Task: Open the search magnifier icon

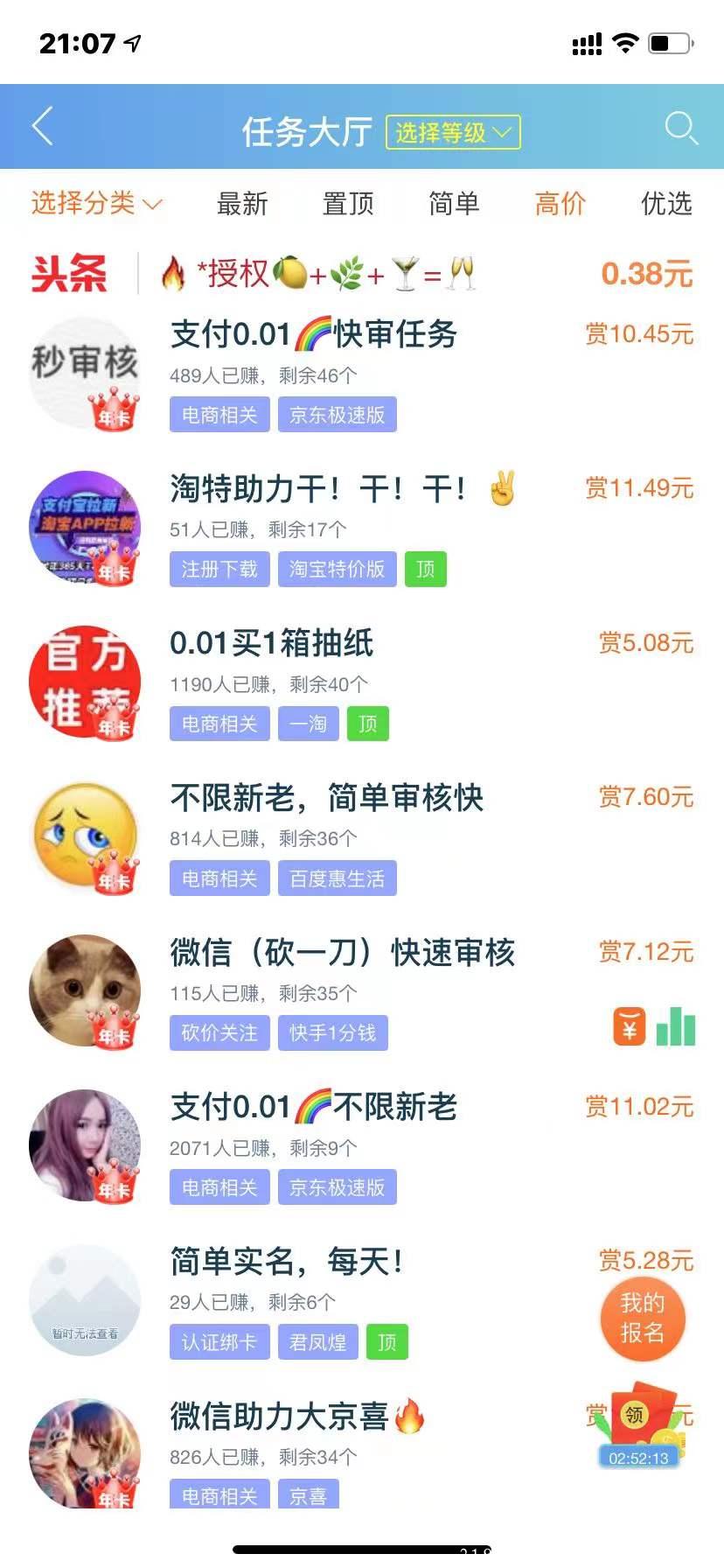Action: (x=681, y=128)
